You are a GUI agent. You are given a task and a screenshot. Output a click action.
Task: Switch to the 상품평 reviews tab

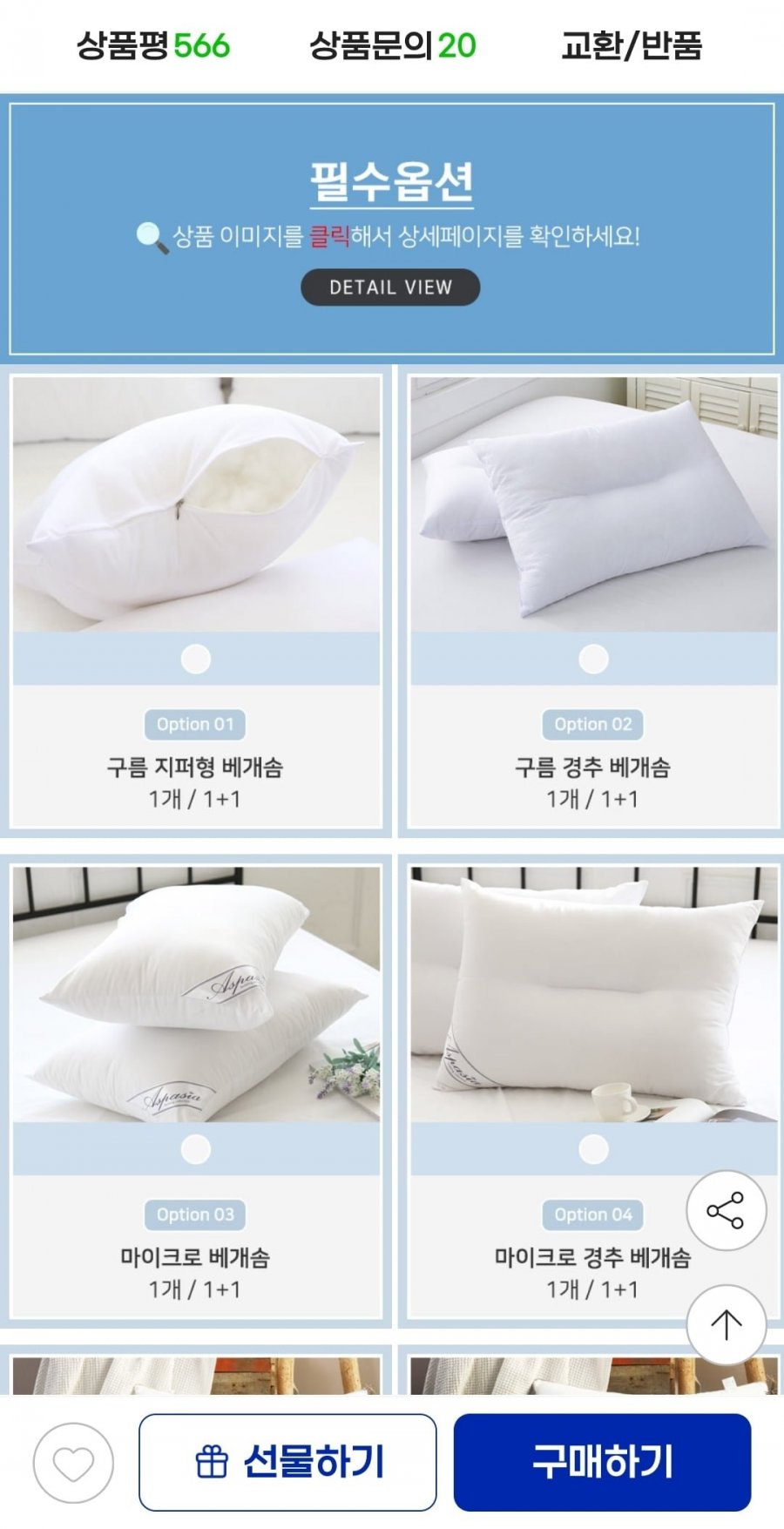pyautogui.click(x=153, y=45)
